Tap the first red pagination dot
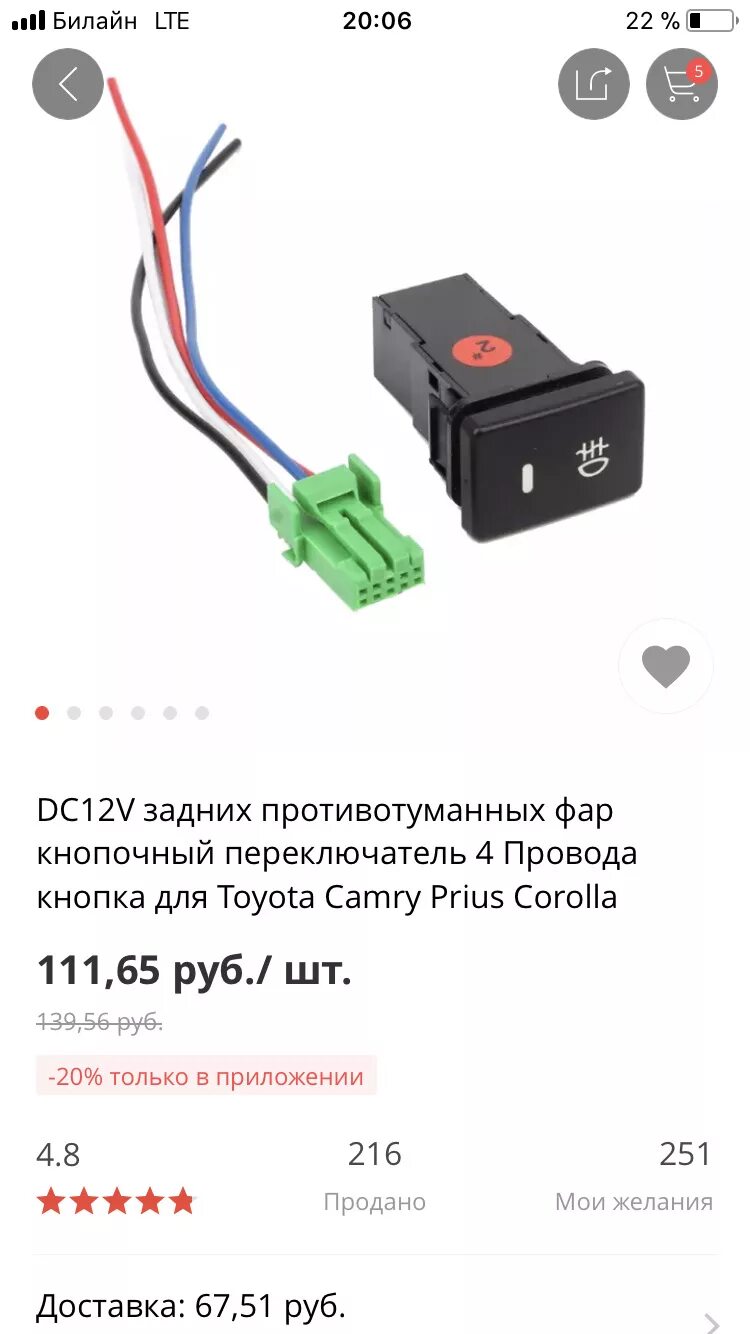 click(x=41, y=713)
